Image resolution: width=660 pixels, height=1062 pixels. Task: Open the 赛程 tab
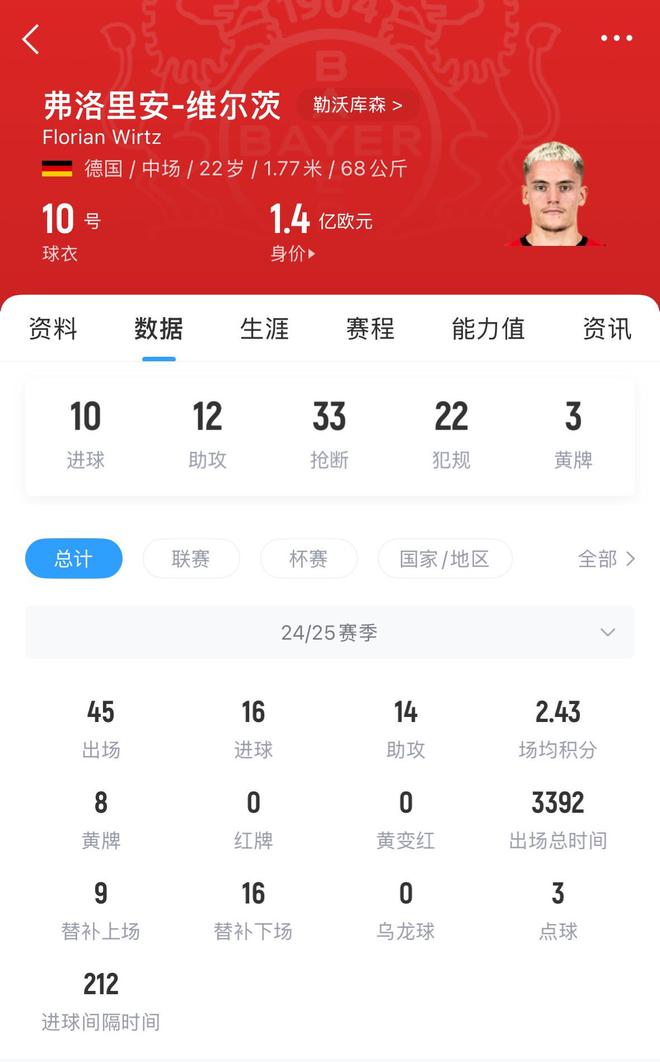click(x=370, y=329)
